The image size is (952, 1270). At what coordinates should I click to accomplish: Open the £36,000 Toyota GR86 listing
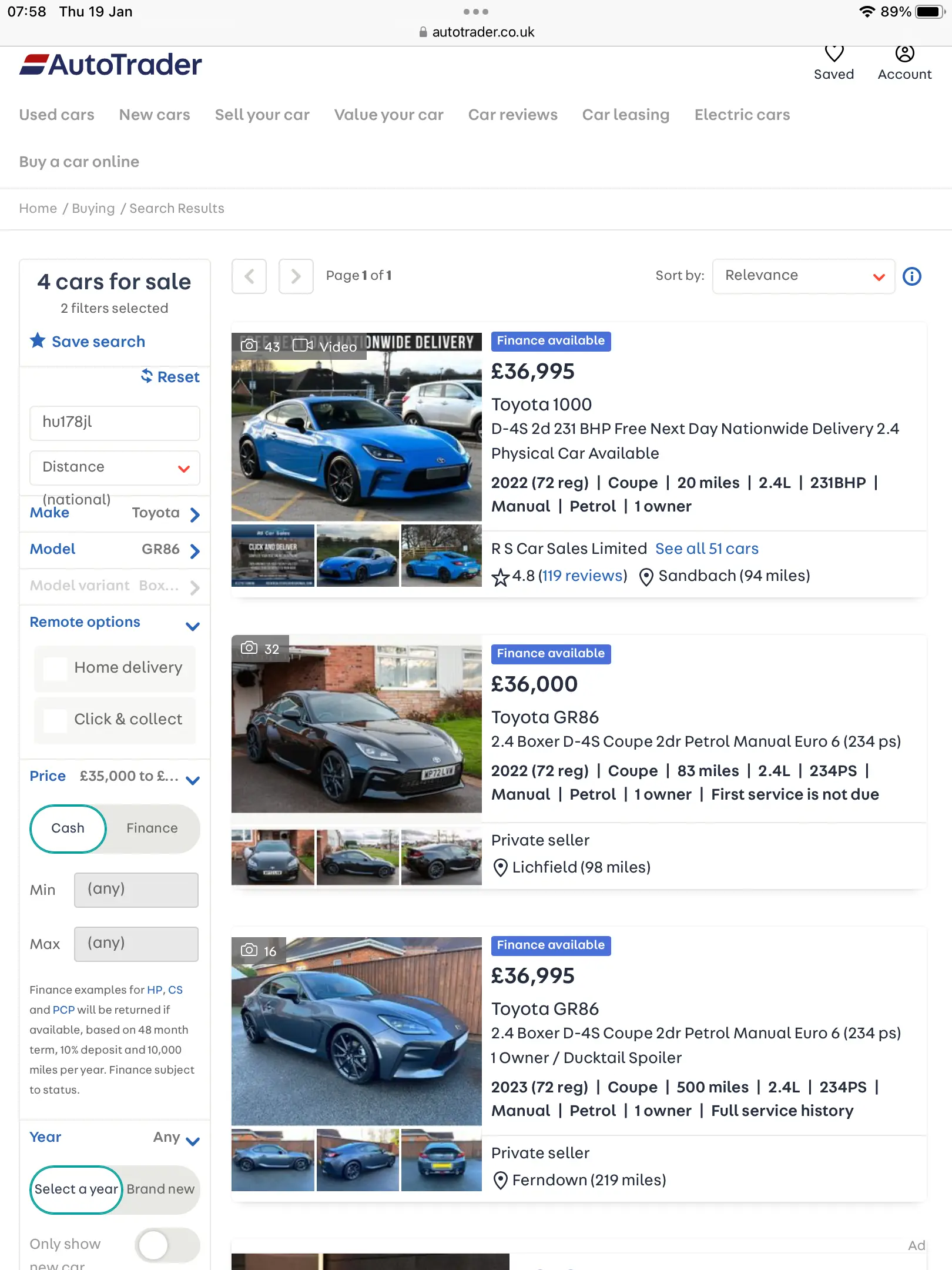click(x=545, y=717)
